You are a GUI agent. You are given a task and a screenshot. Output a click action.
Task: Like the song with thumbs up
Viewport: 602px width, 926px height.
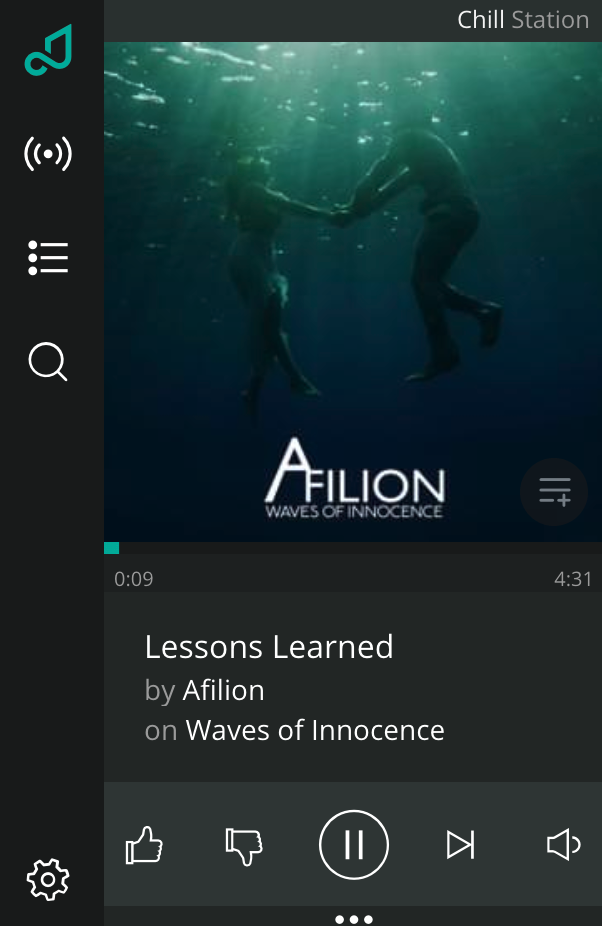144,846
